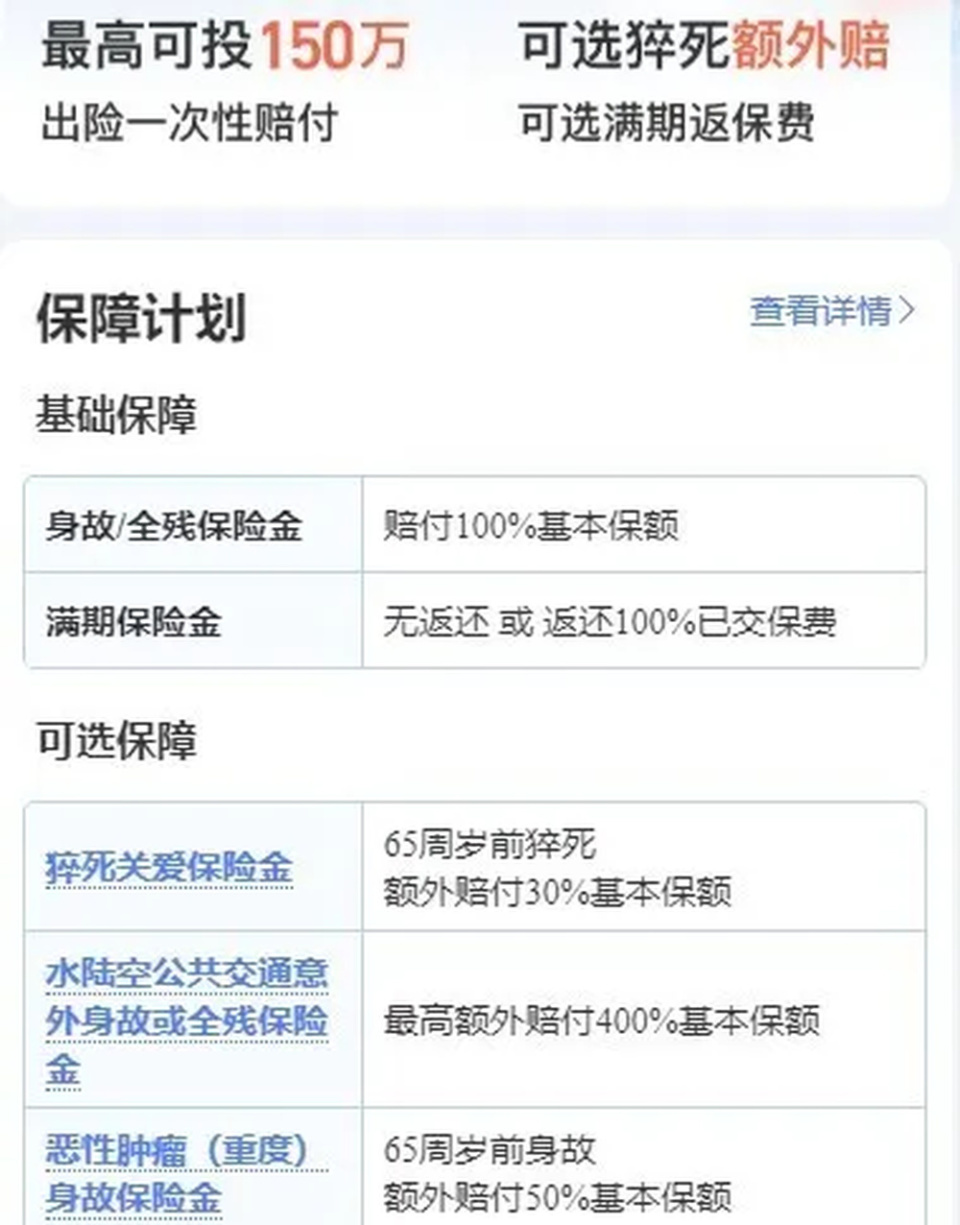Open the 查看详情 details link
The height and width of the screenshot is (1225, 960).
[x=820, y=312]
